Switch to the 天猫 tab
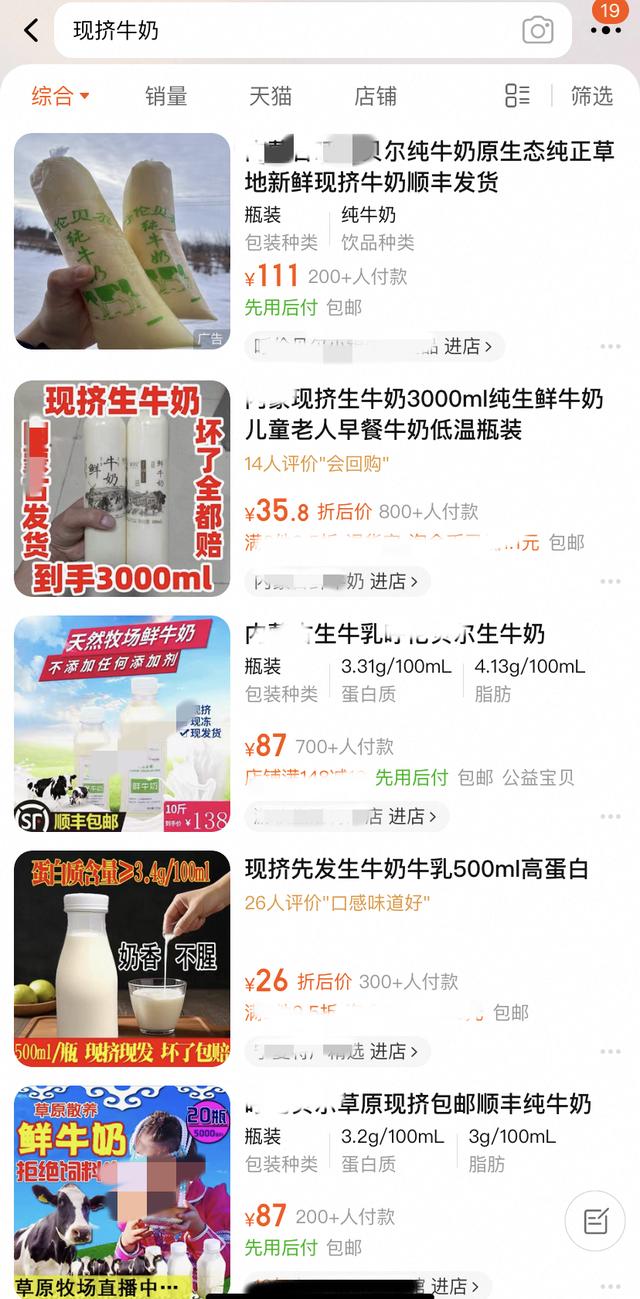 tap(270, 96)
